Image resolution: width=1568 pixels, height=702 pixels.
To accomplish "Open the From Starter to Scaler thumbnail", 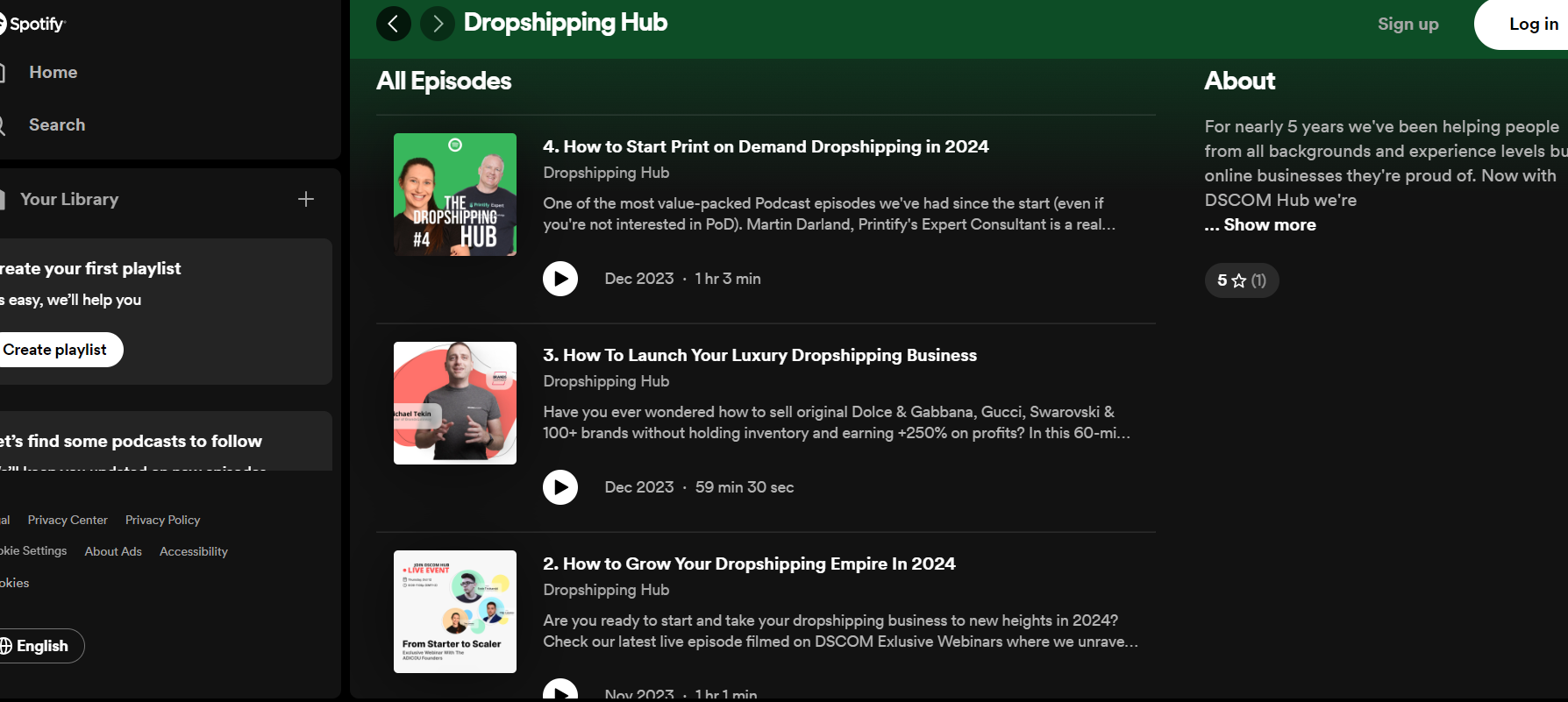I will (x=454, y=612).
